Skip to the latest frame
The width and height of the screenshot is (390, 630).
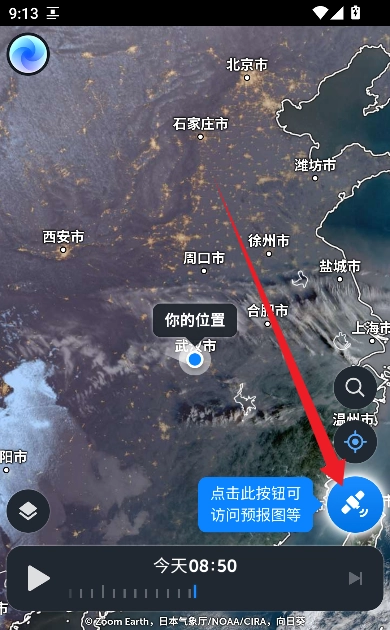point(355,579)
